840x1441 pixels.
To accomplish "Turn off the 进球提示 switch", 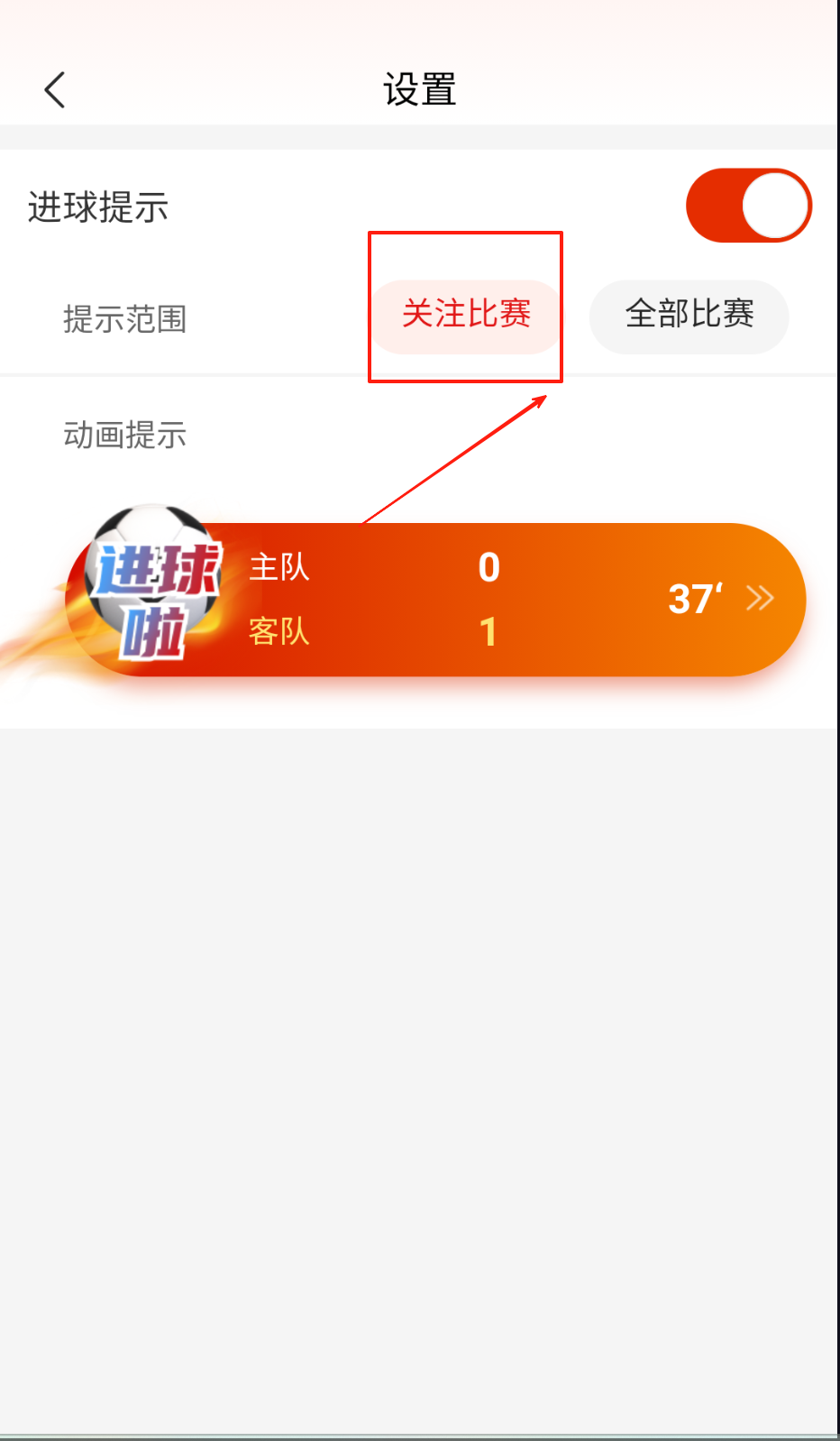I will pyautogui.click(x=748, y=206).
